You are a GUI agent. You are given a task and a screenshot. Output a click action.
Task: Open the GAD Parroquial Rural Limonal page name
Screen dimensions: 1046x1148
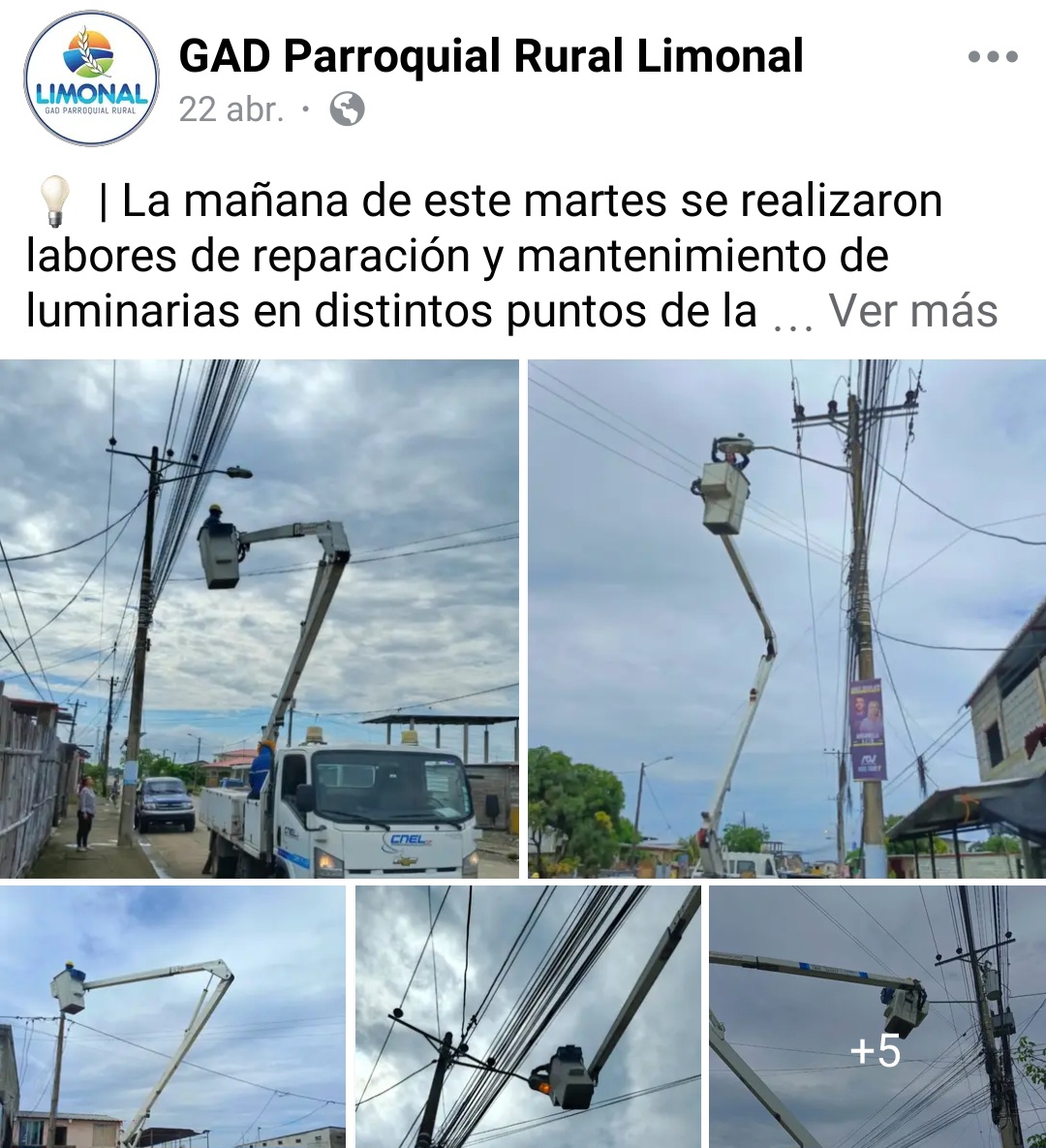coord(491,56)
